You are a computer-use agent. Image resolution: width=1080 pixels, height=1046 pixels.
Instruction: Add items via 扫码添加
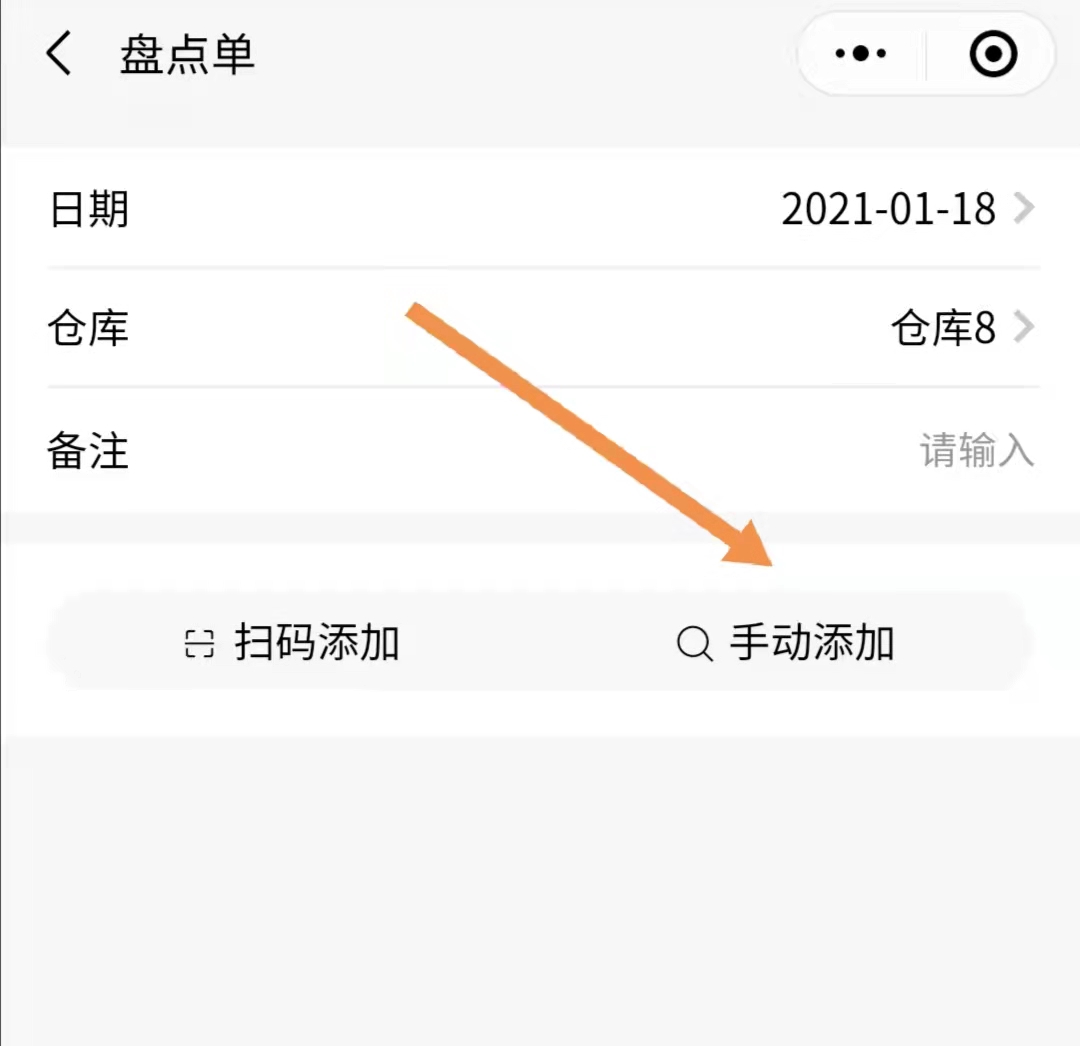292,643
